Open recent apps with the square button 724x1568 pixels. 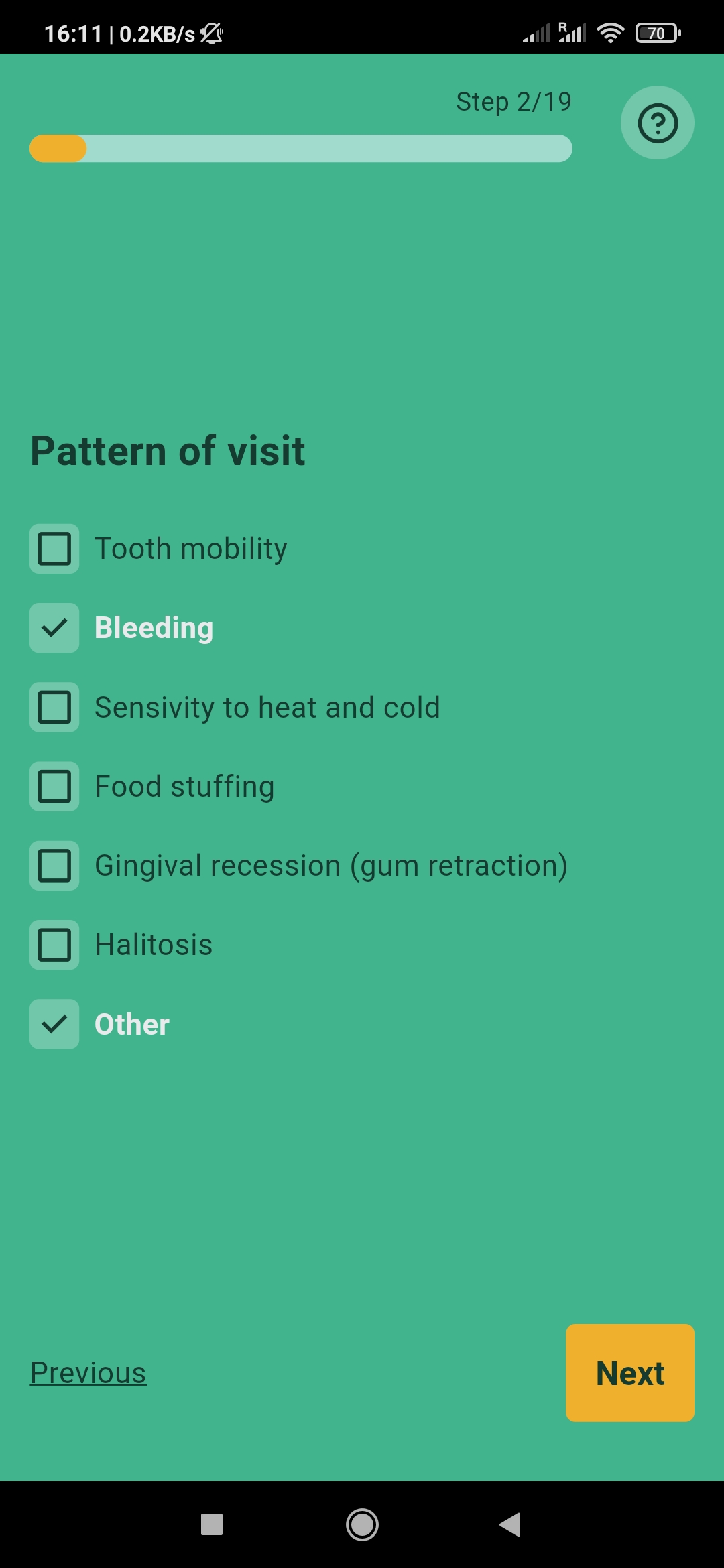click(212, 1524)
